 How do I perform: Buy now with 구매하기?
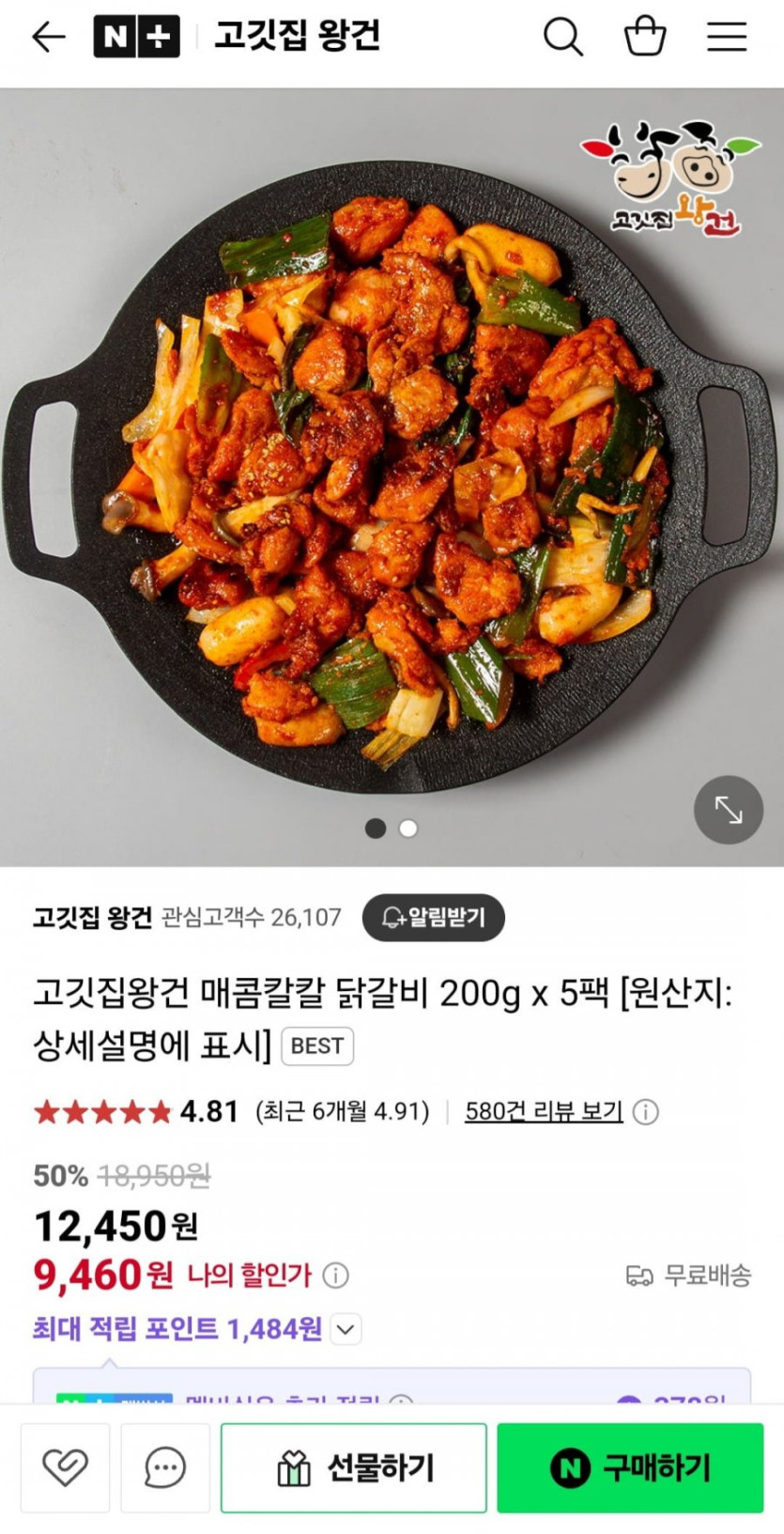[x=630, y=1467]
